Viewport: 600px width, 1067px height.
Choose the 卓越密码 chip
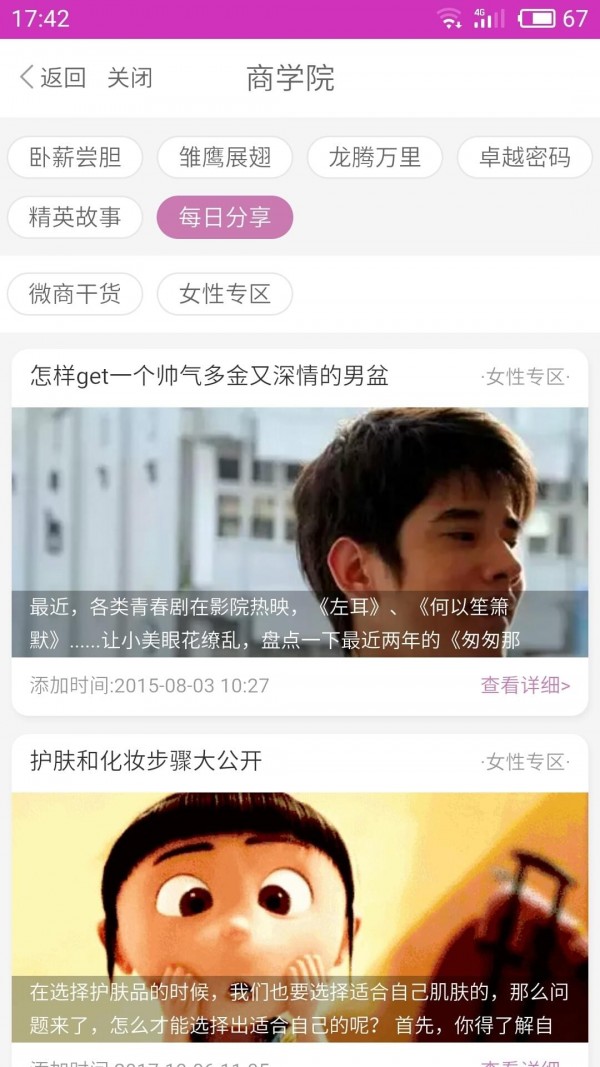coord(525,157)
